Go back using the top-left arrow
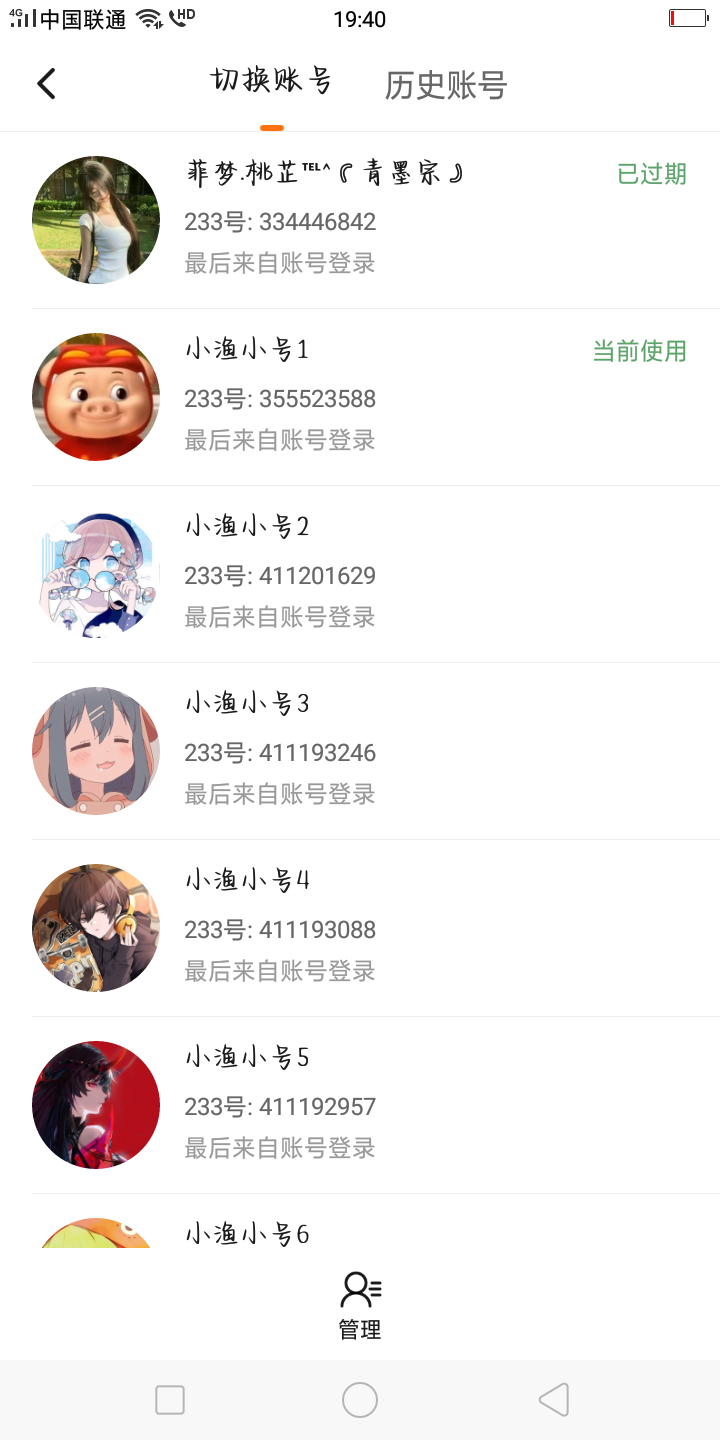The height and width of the screenshot is (1440, 720). [x=46, y=84]
